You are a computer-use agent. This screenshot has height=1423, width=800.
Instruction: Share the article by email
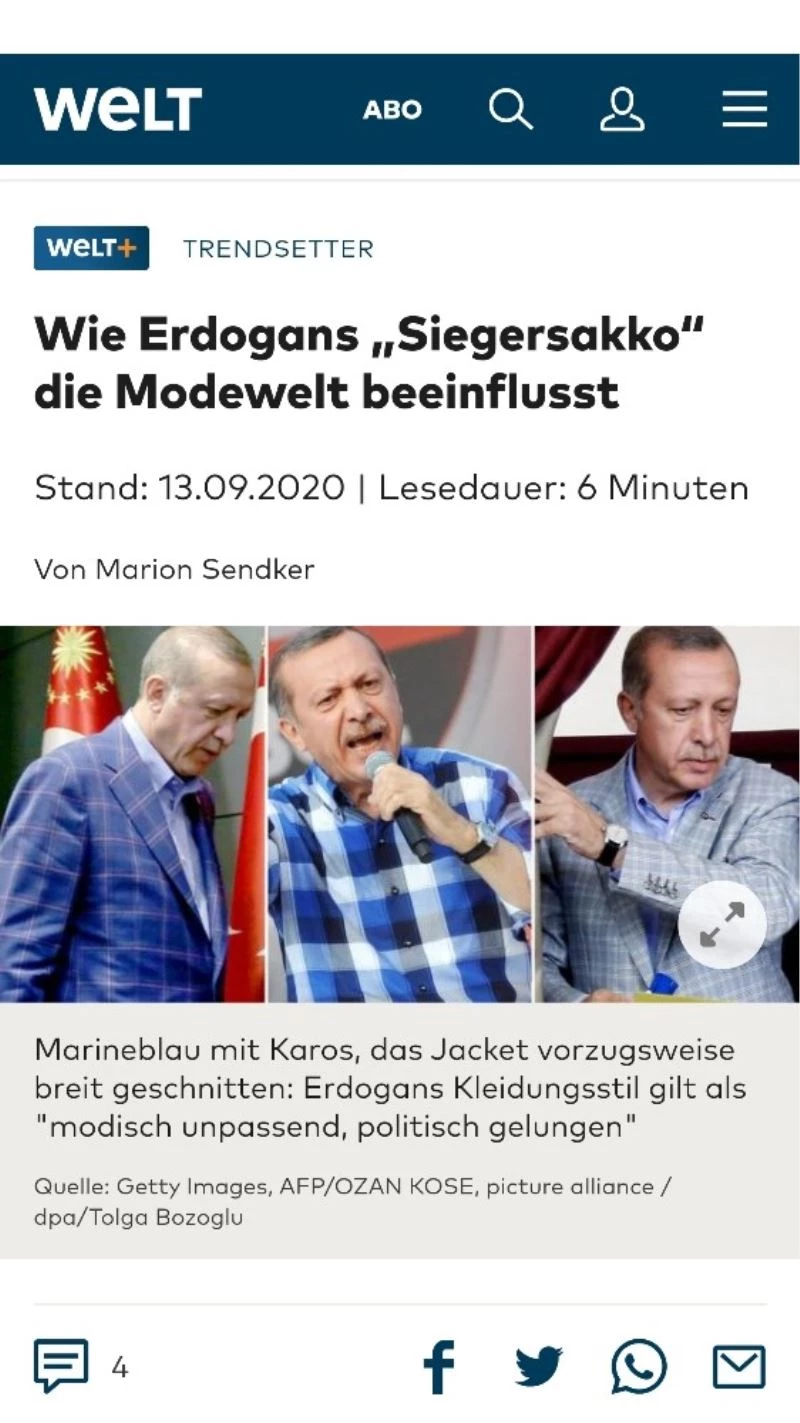click(x=739, y=1367)
